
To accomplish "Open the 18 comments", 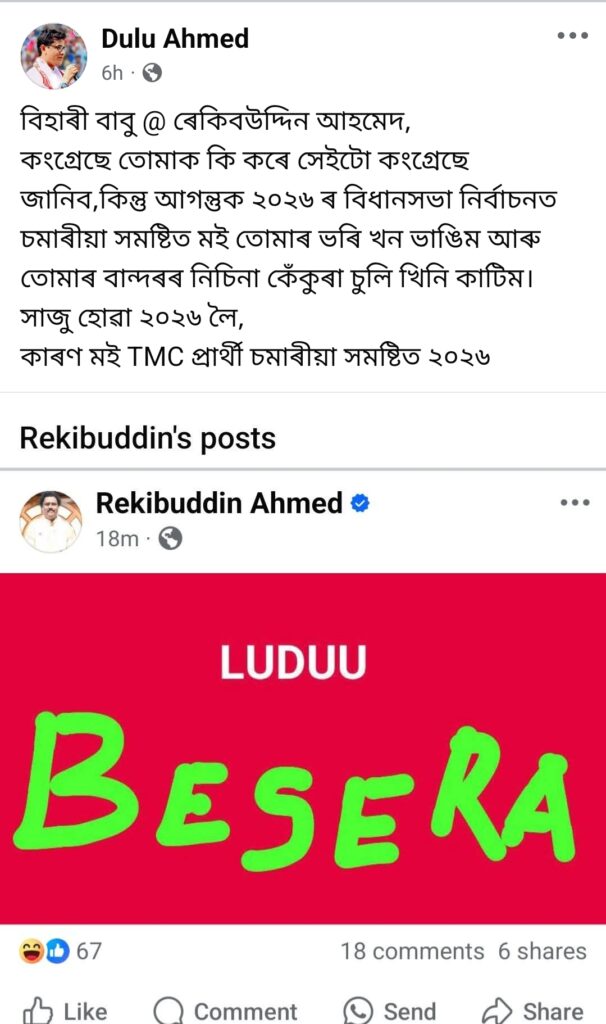I will pos(411,951).
